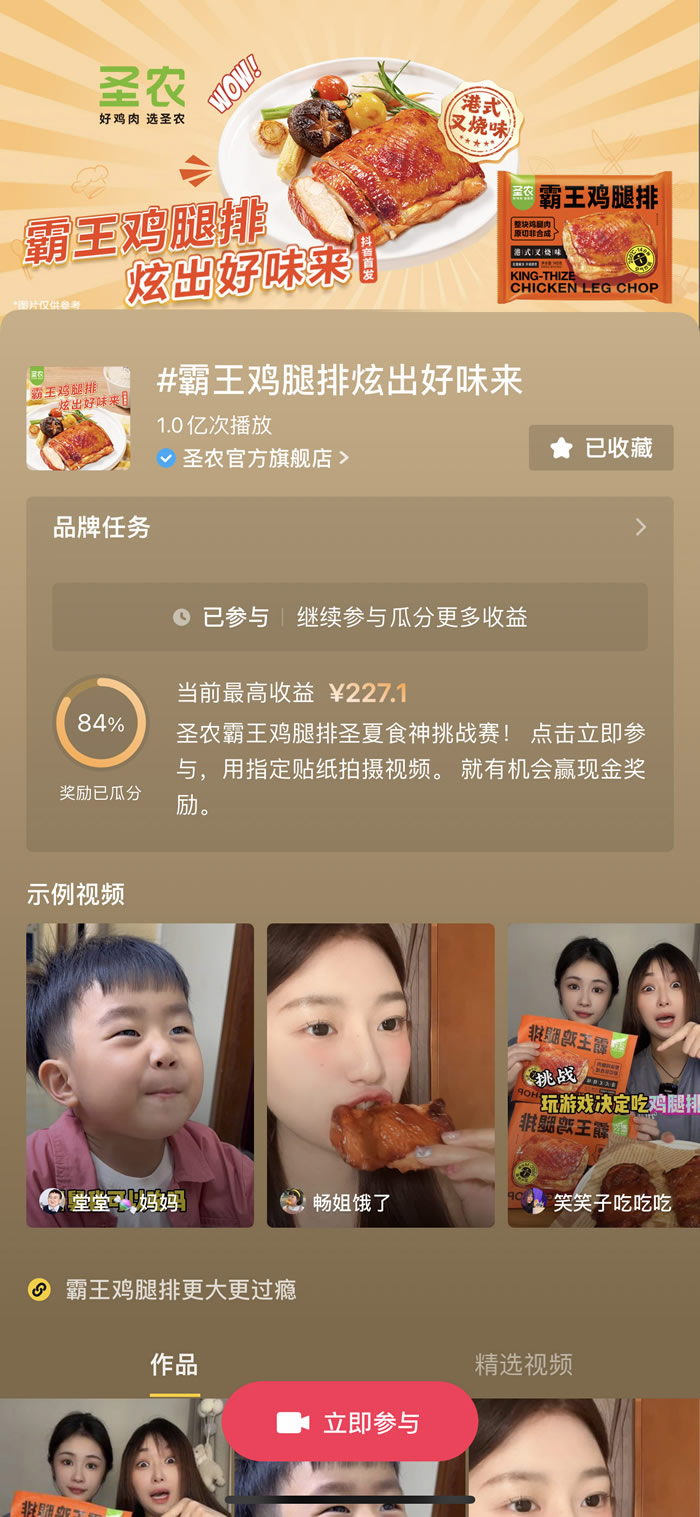
Task: Tap 立即参与 to join the challenge
Action: [350, 1423]
